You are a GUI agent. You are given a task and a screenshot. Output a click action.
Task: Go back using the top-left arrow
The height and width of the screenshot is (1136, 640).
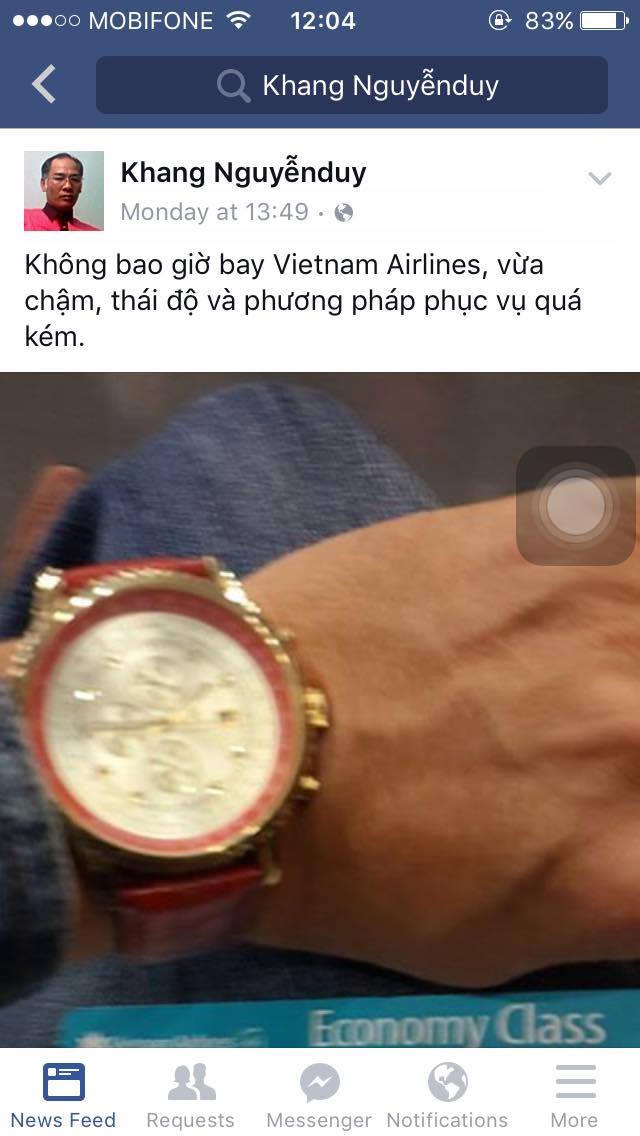[44, 85]
